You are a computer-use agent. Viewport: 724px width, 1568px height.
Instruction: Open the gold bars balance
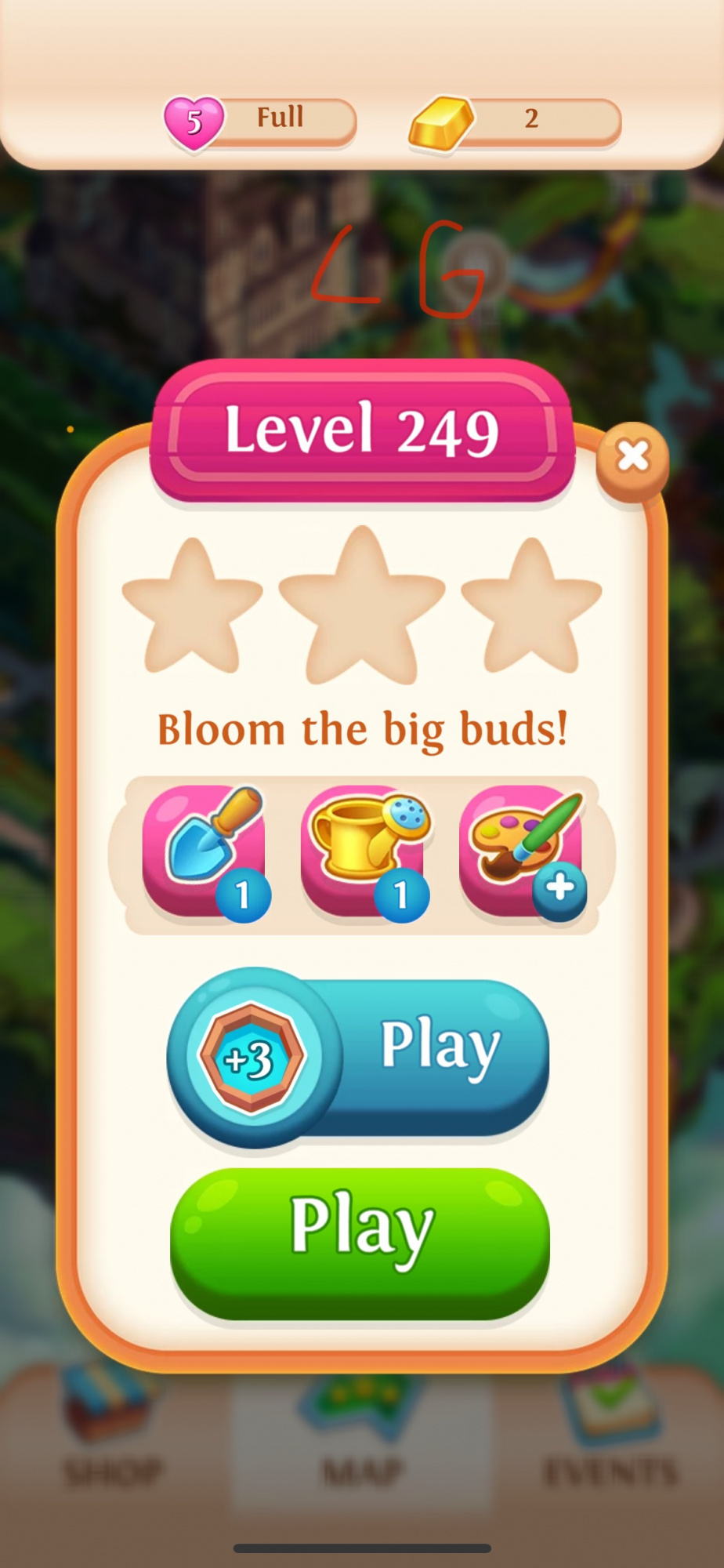pyautogui.click(x=515, y=121)
